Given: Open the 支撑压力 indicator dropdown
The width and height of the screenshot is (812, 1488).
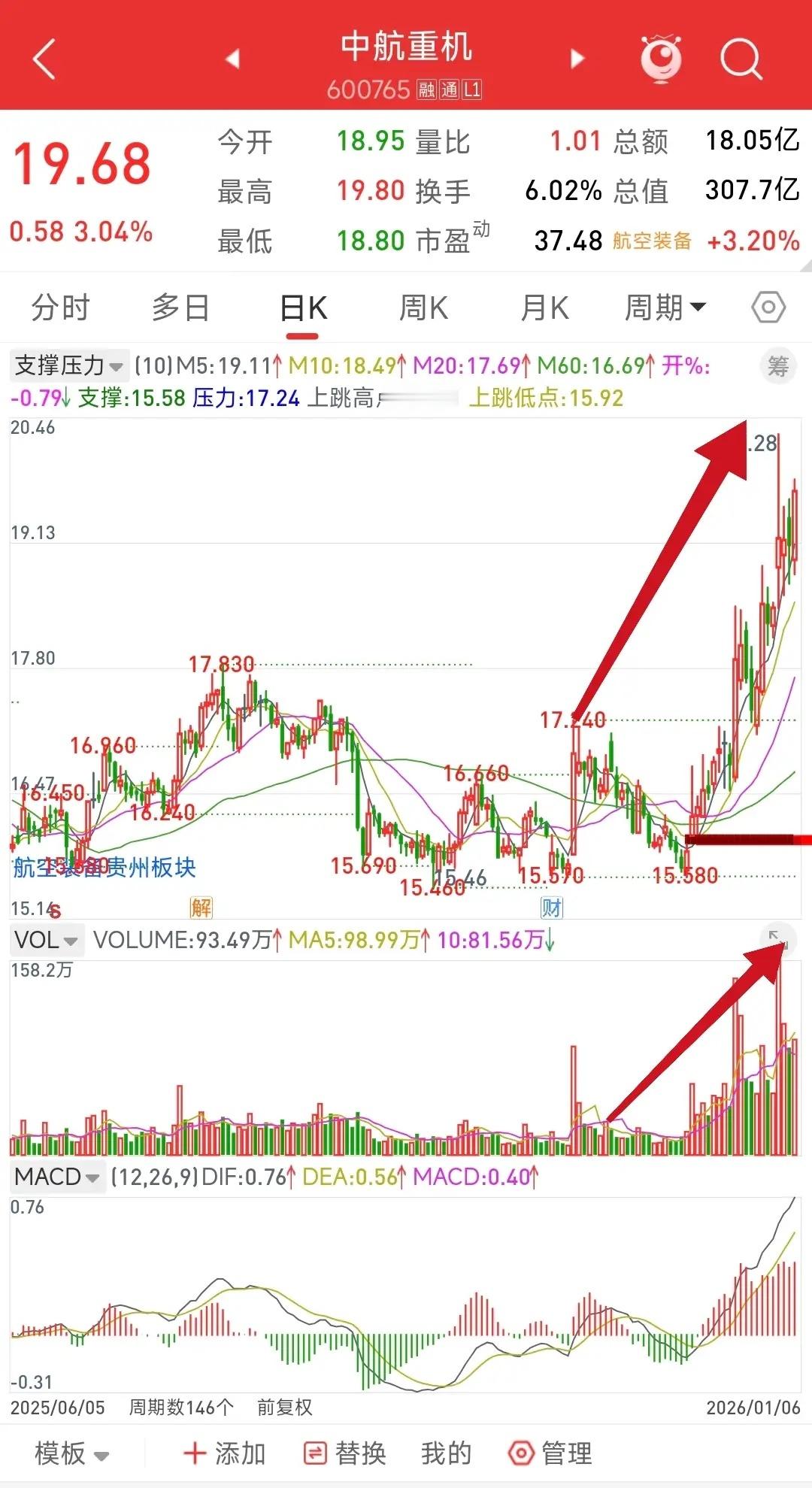Looking at the screenshot, I should pos(66,367).
